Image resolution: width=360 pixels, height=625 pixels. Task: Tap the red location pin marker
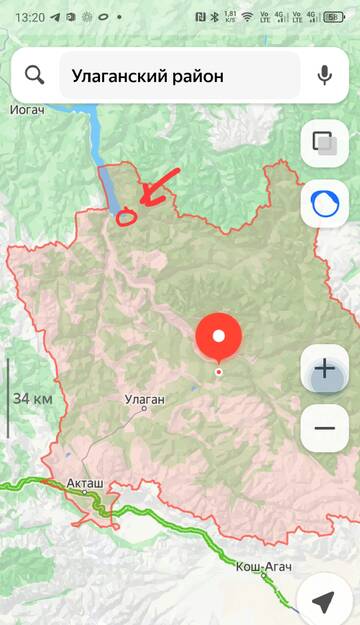tap(218, 339)
